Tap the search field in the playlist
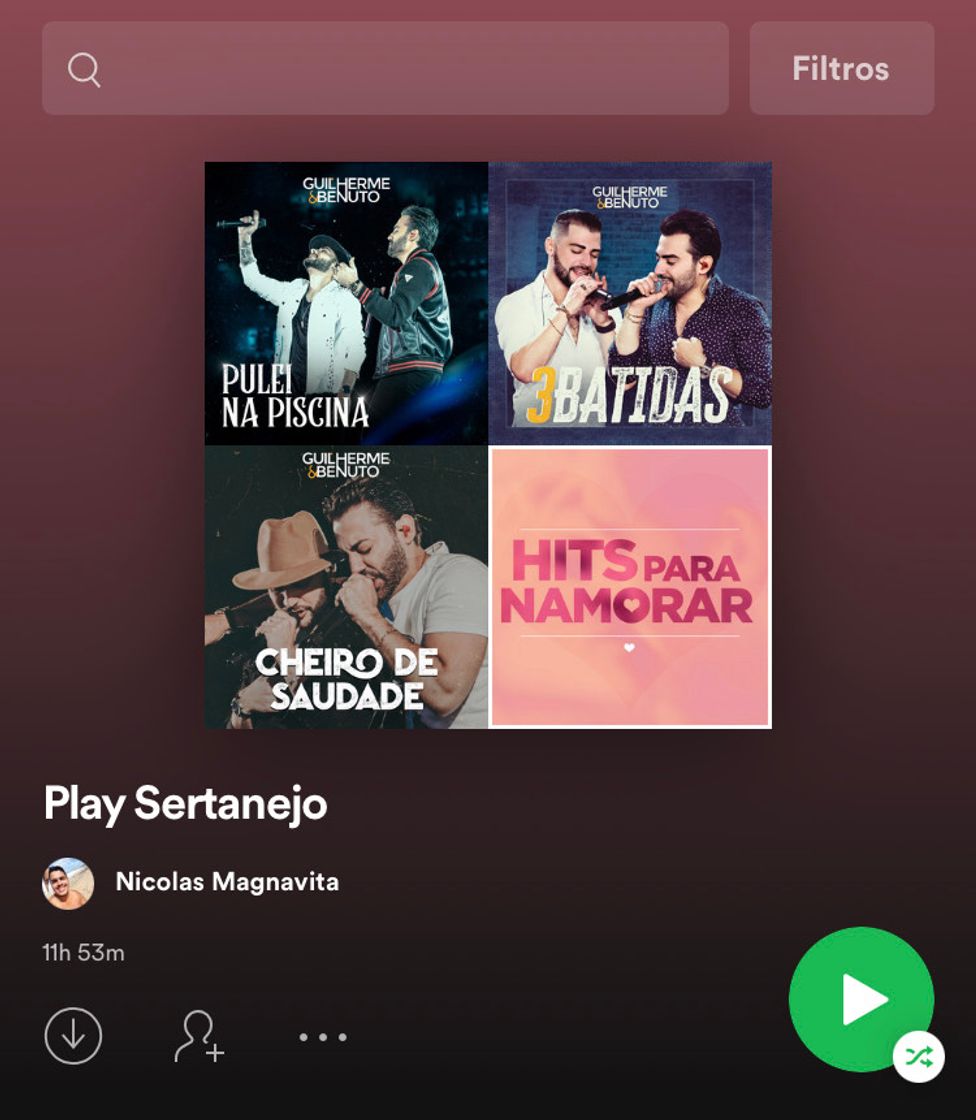976x1120 pixels. pos(385,68)
